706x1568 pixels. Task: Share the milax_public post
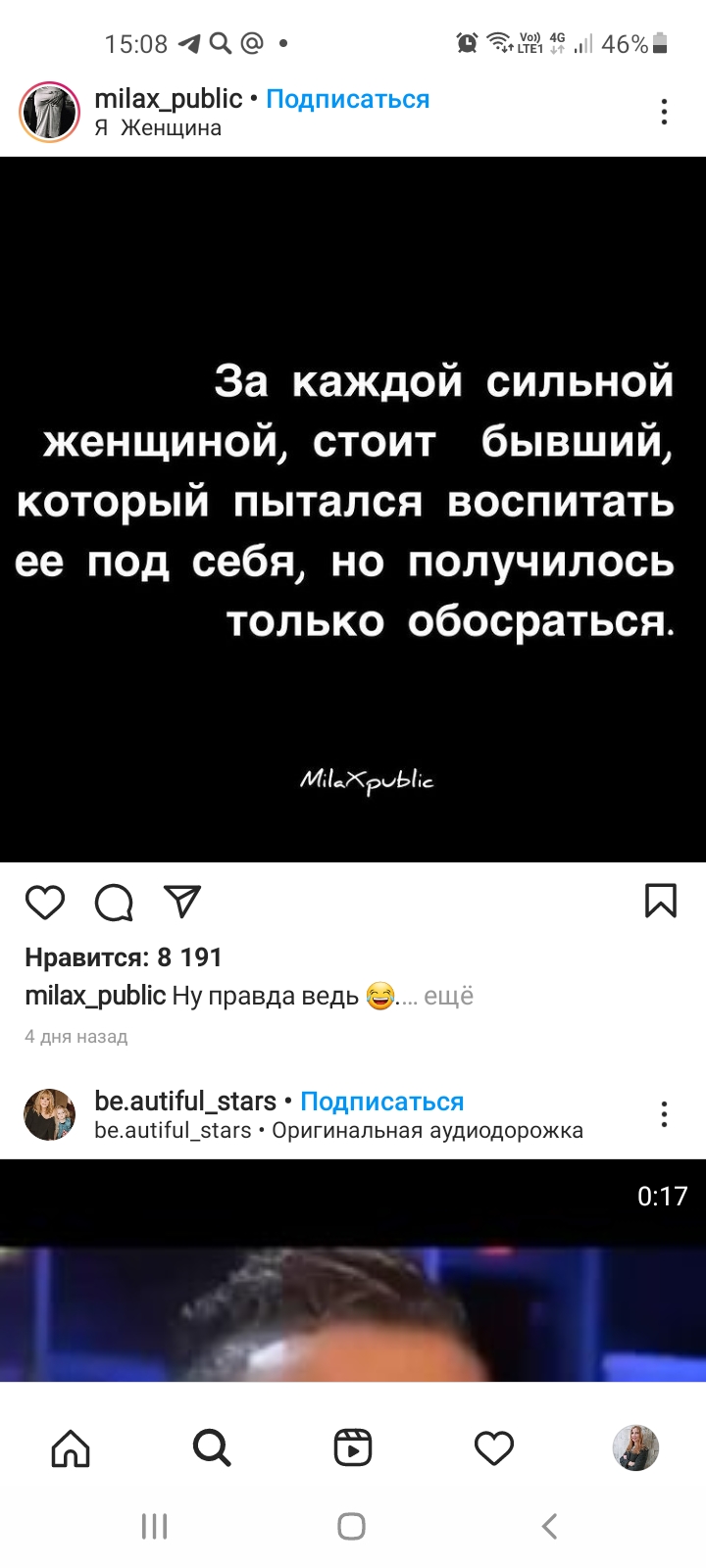pyautogui.click(x=182, y=901)
